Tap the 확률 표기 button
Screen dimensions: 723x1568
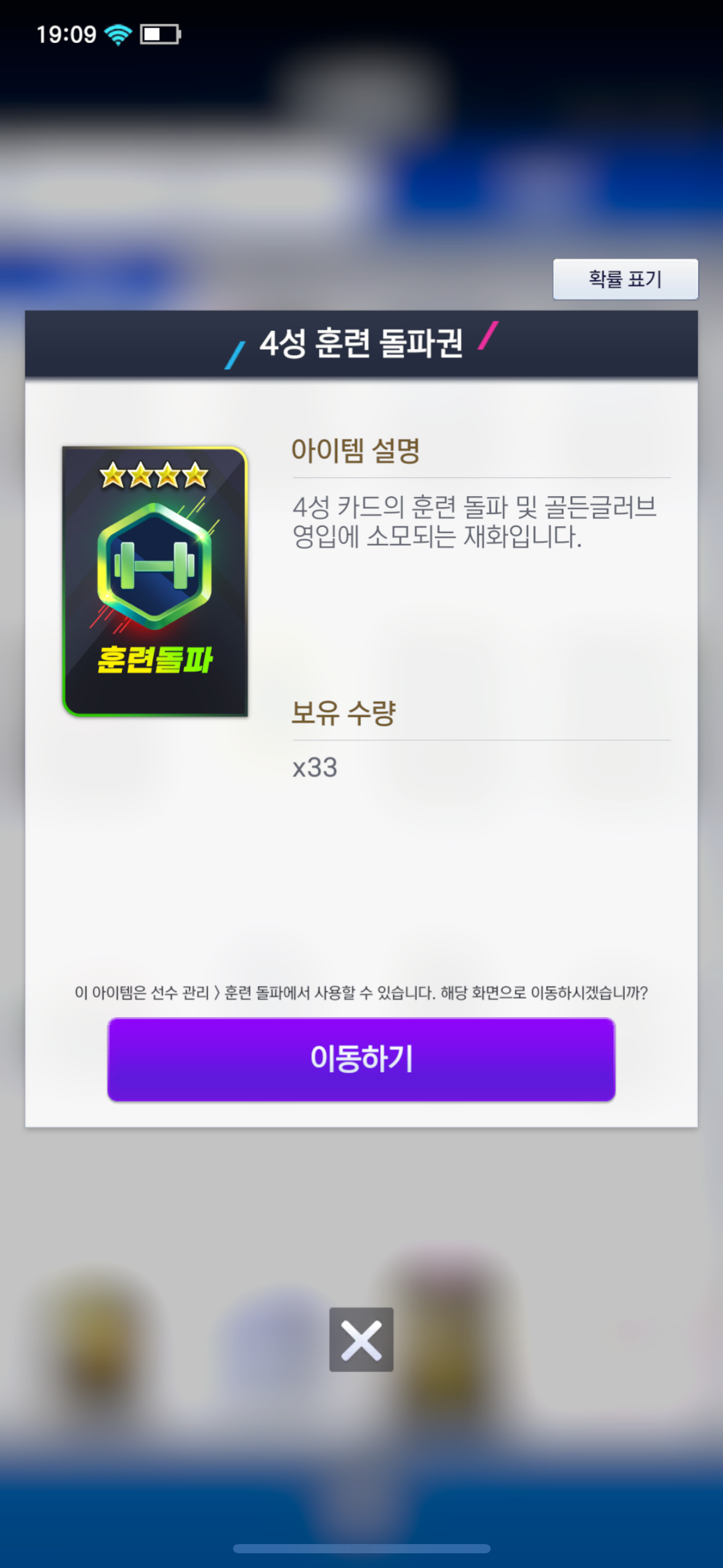click(x=625, y=279)
